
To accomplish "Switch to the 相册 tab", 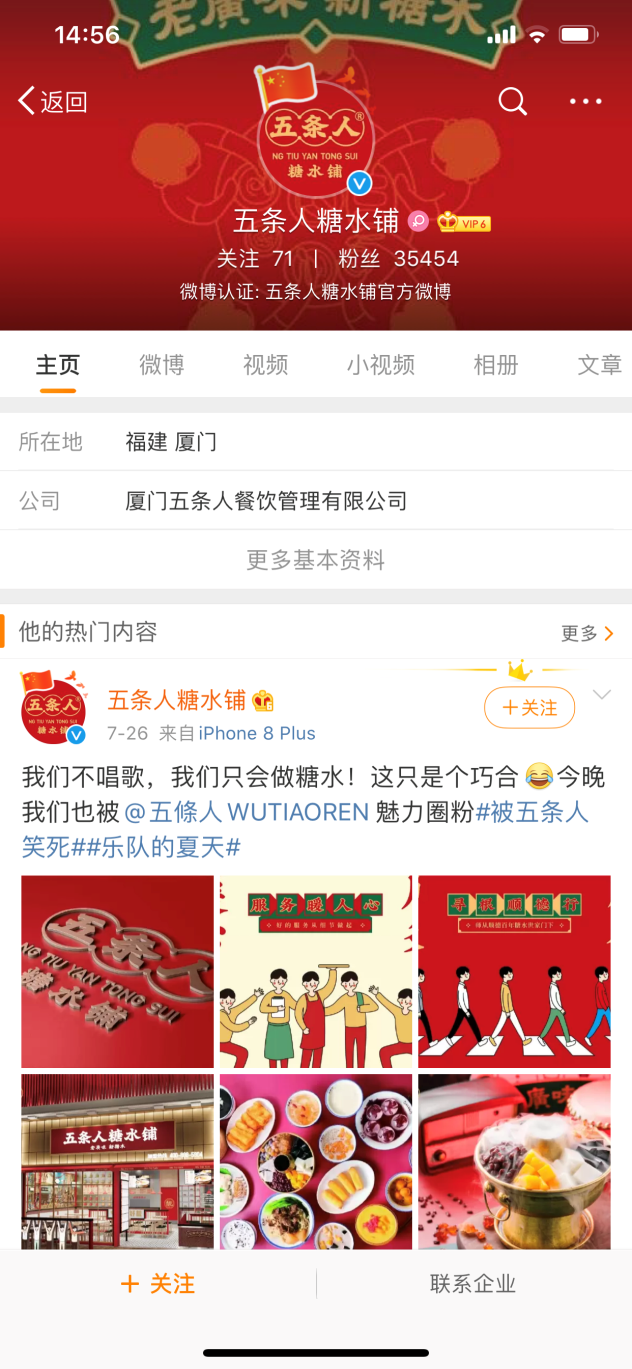I will 495,365.
